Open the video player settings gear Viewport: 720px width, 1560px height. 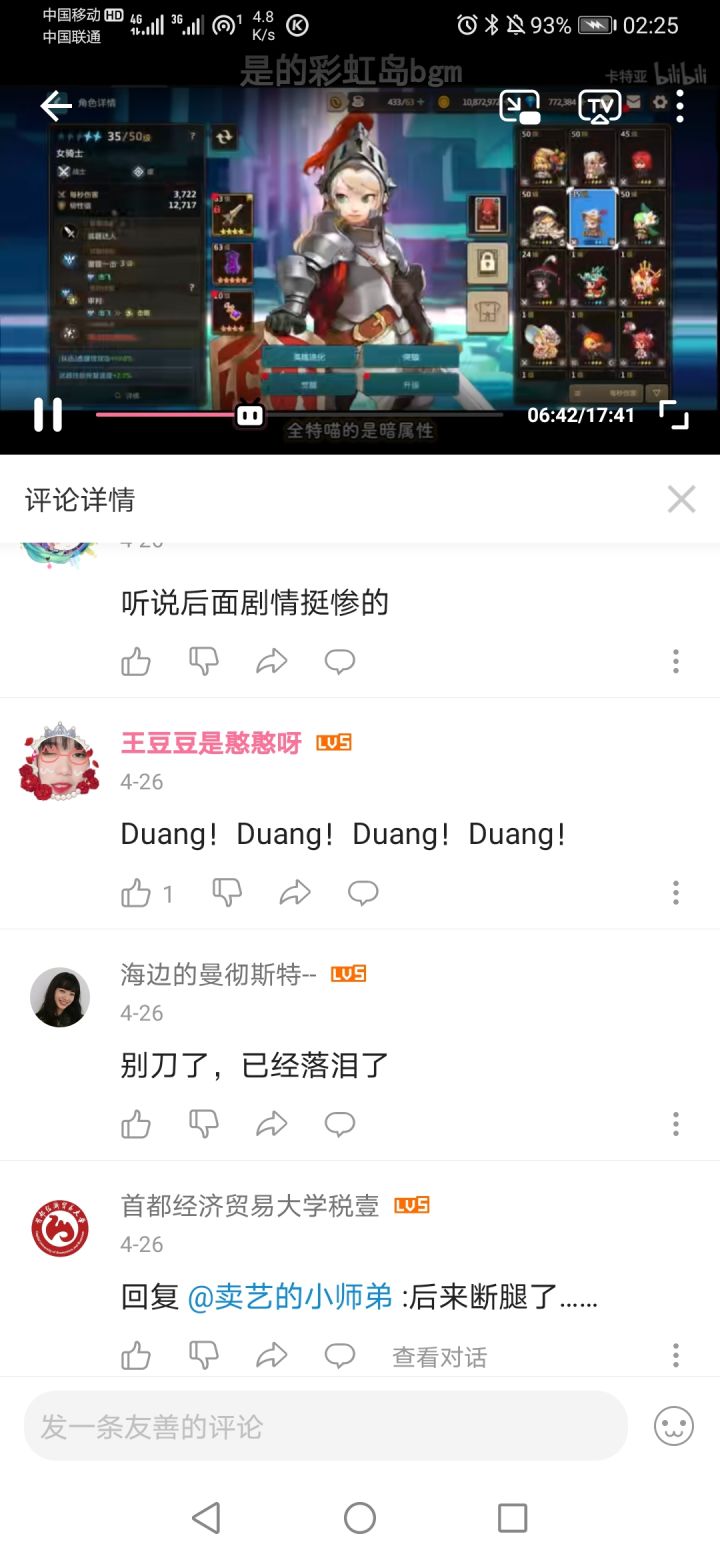pyautogui.click(x=659, y=104)
